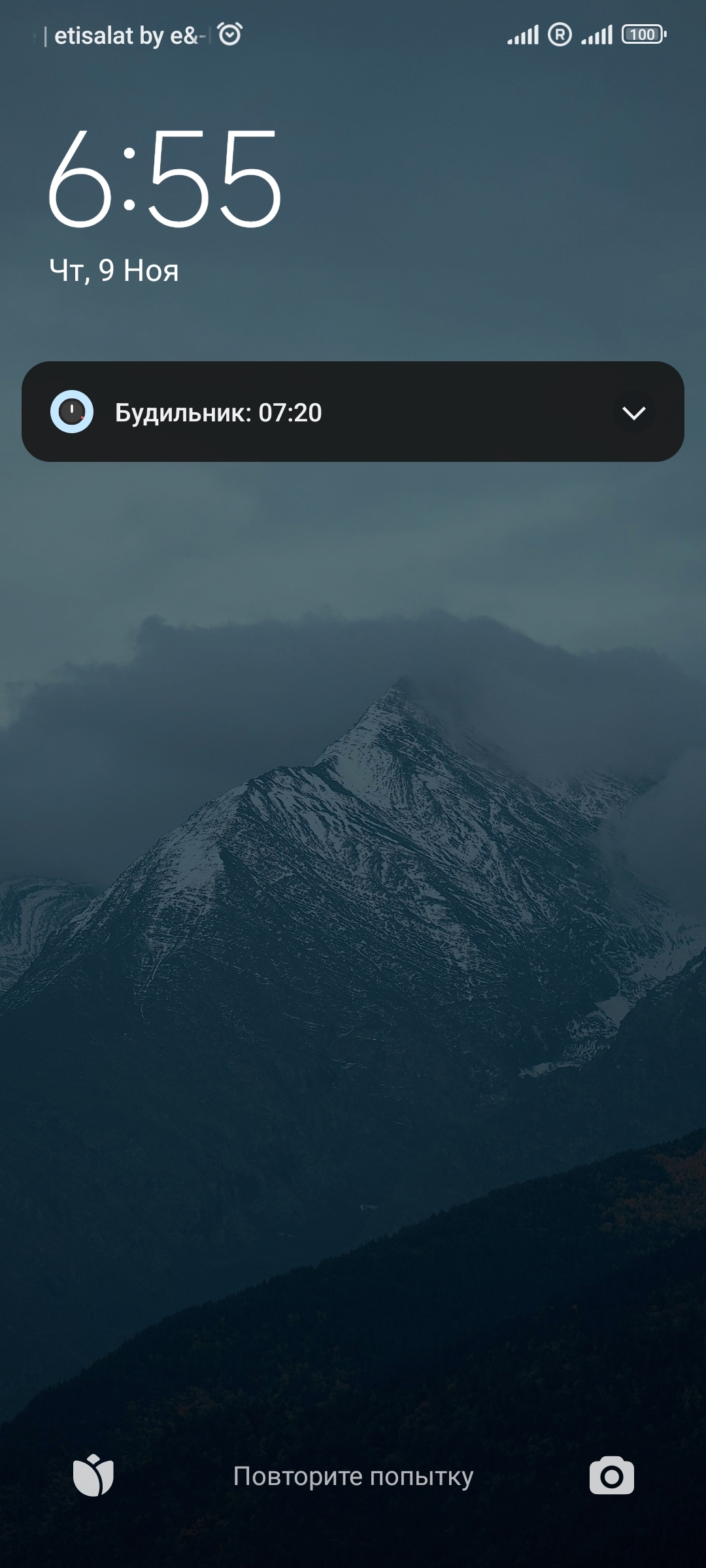Open the camera shortcut icon
The height and width of the screenshot is (1568, 706).
pos(611,1475)
